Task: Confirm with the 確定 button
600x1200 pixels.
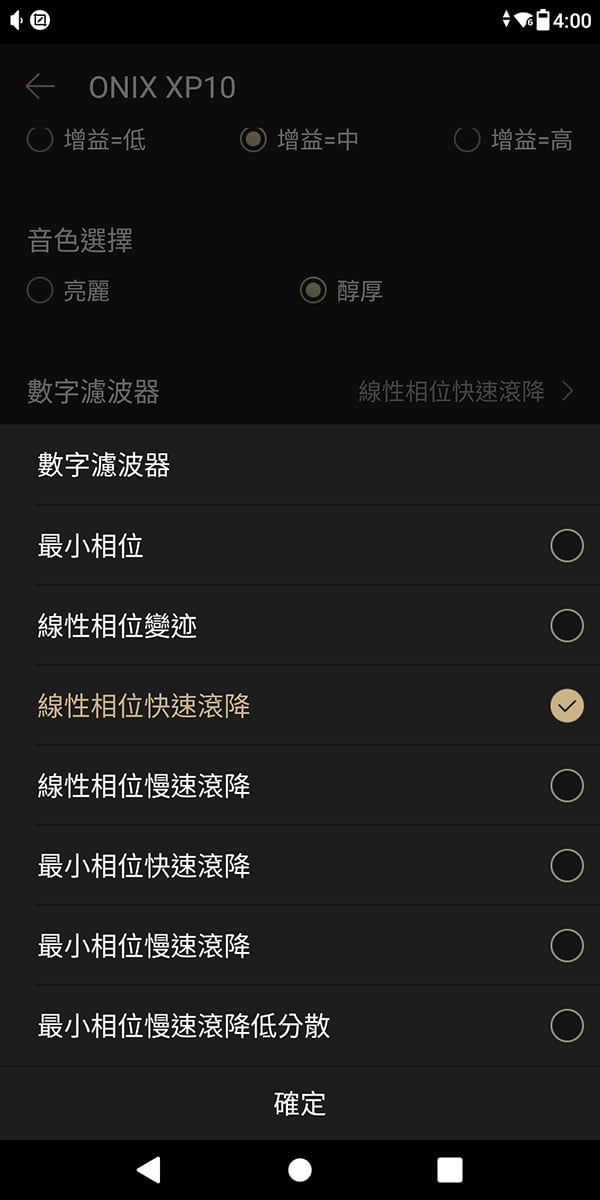Action: [x=300, y=1104]
